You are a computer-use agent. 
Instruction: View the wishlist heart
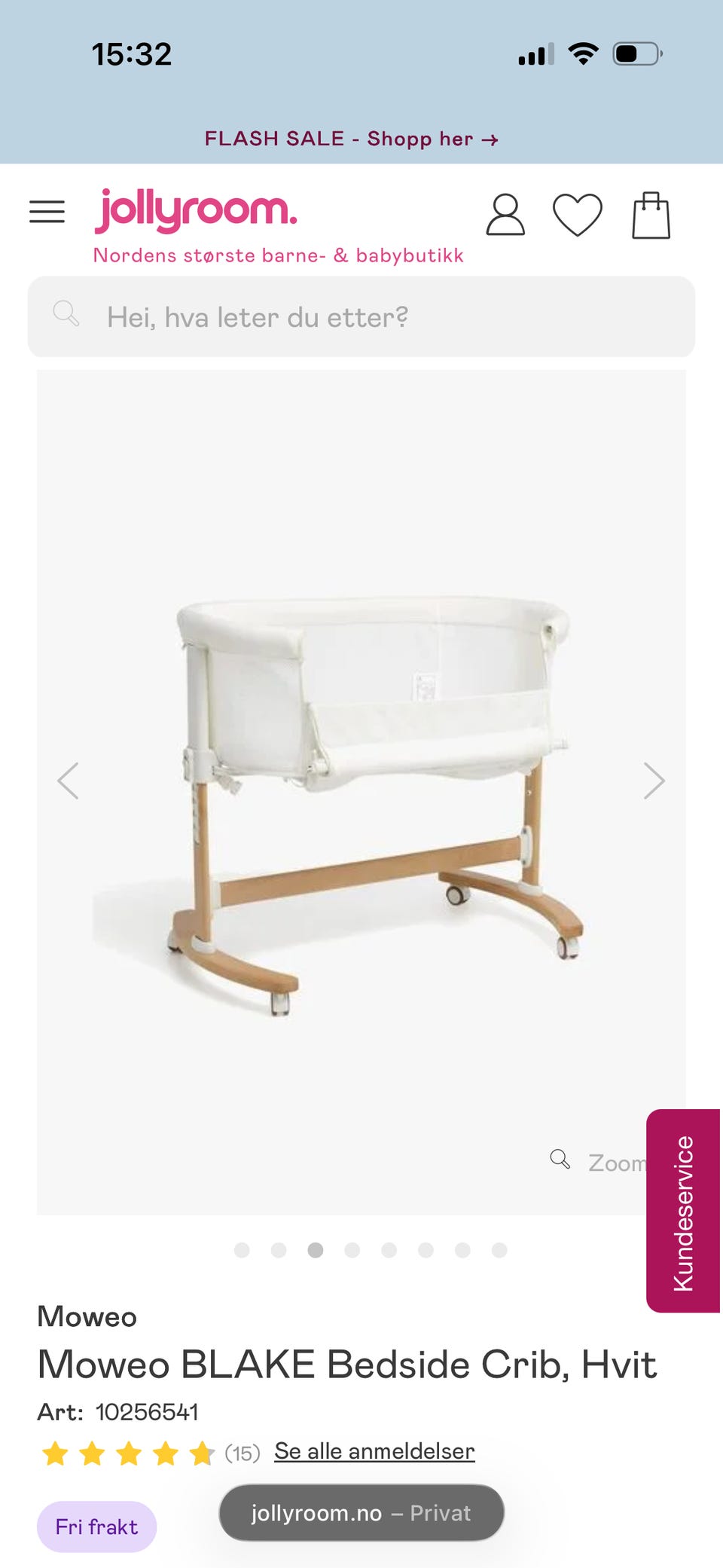(x=577, y=215)
